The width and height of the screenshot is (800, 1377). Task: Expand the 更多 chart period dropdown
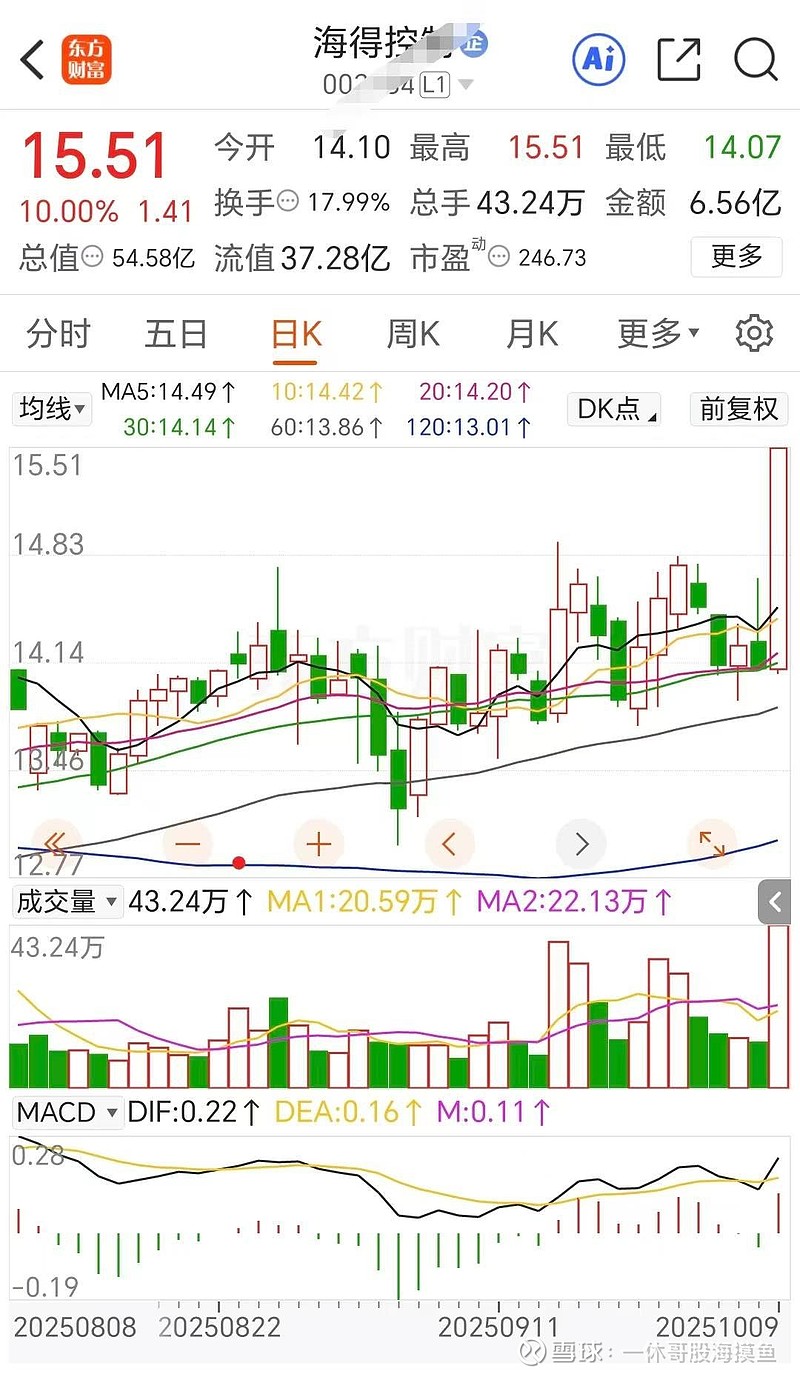coord(658,334)
